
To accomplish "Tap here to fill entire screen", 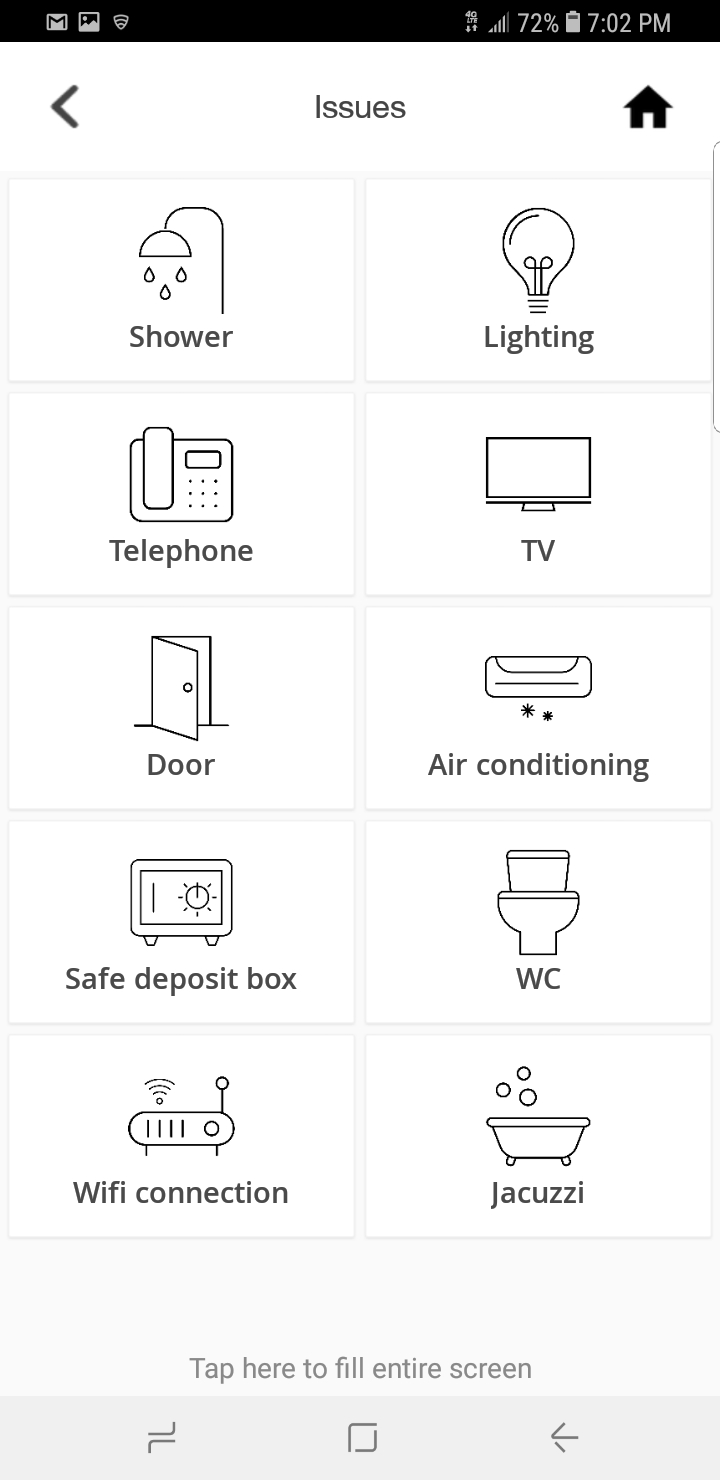I will [x=360, y=1368].
